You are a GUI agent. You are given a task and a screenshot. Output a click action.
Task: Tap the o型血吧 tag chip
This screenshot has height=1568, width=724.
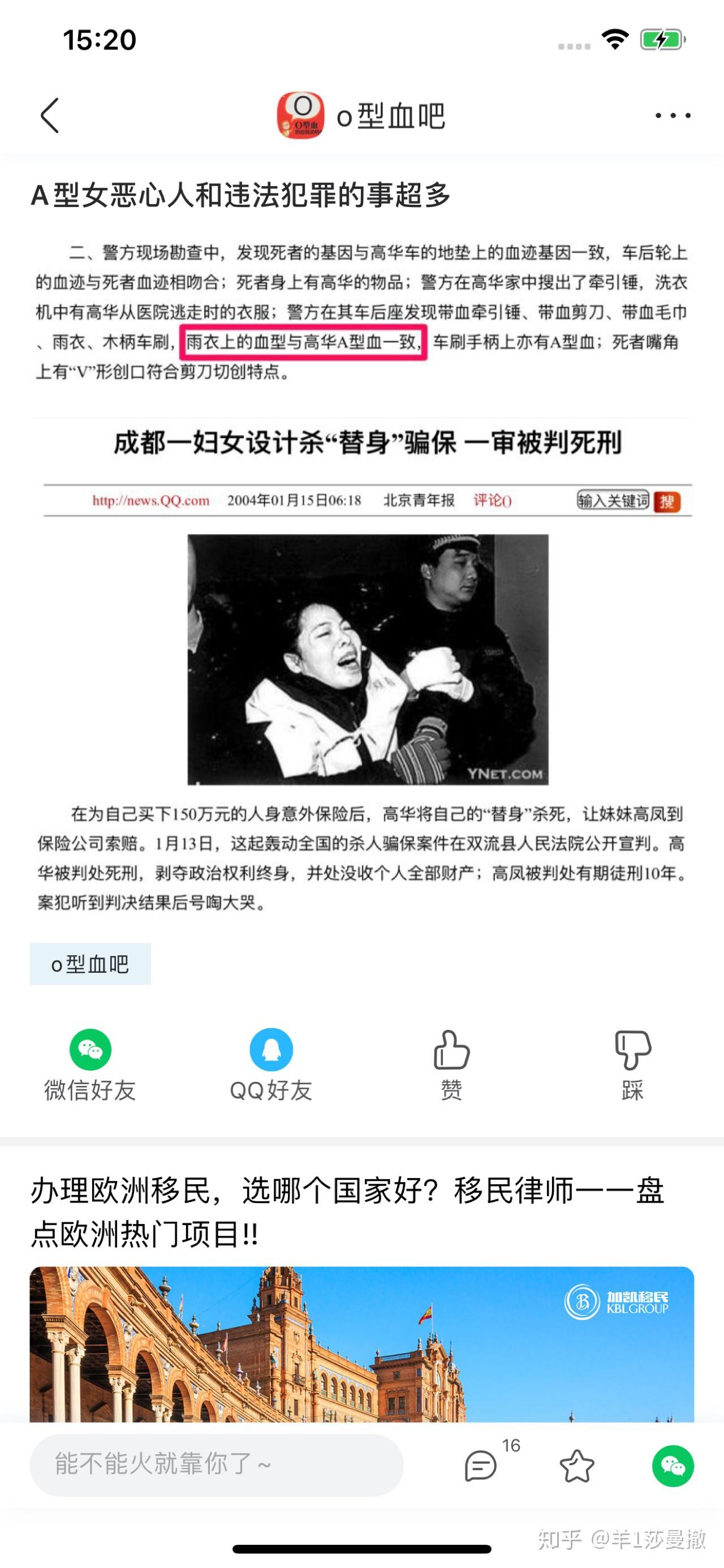pyautogui.click(x=90, y=964)
